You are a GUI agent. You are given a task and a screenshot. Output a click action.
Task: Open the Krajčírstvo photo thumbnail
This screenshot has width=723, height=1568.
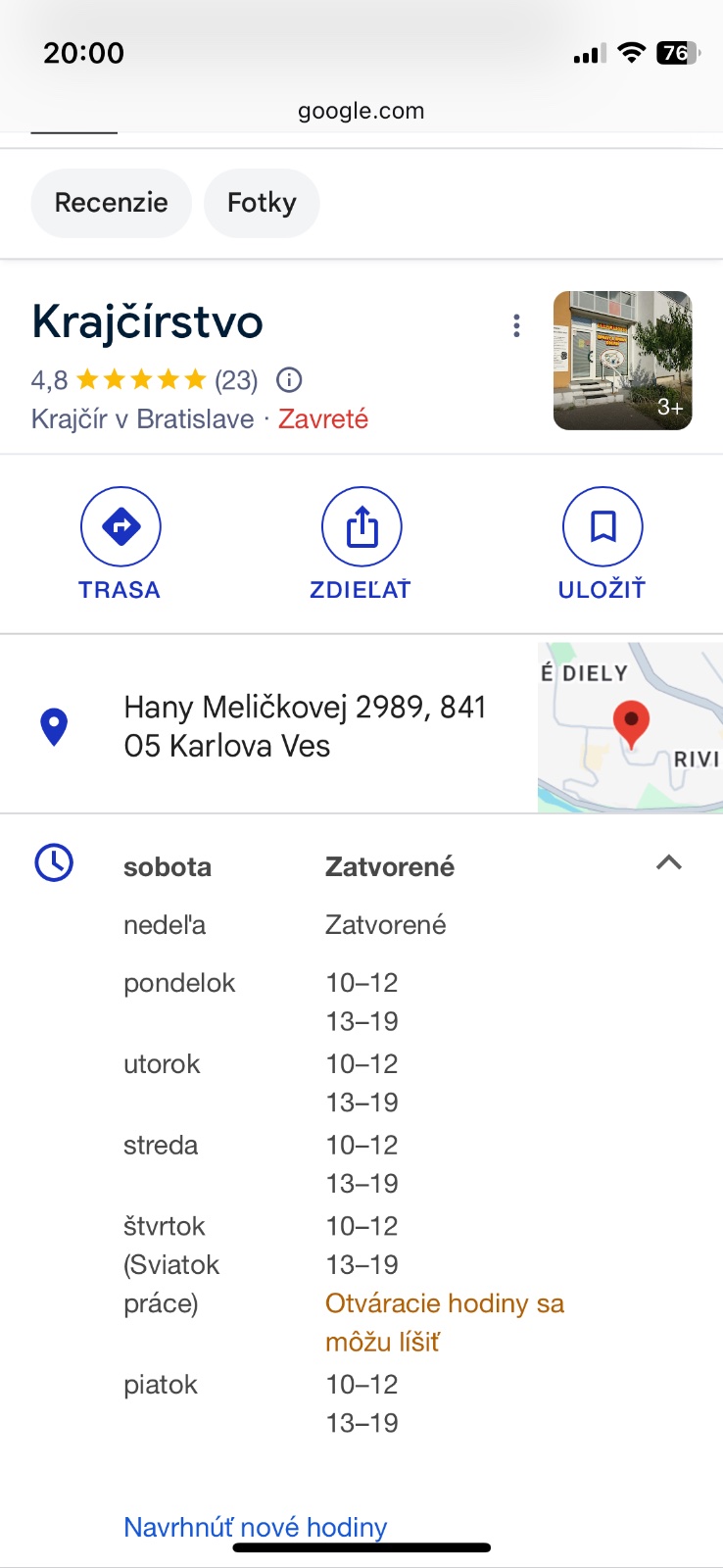point(622,361)
